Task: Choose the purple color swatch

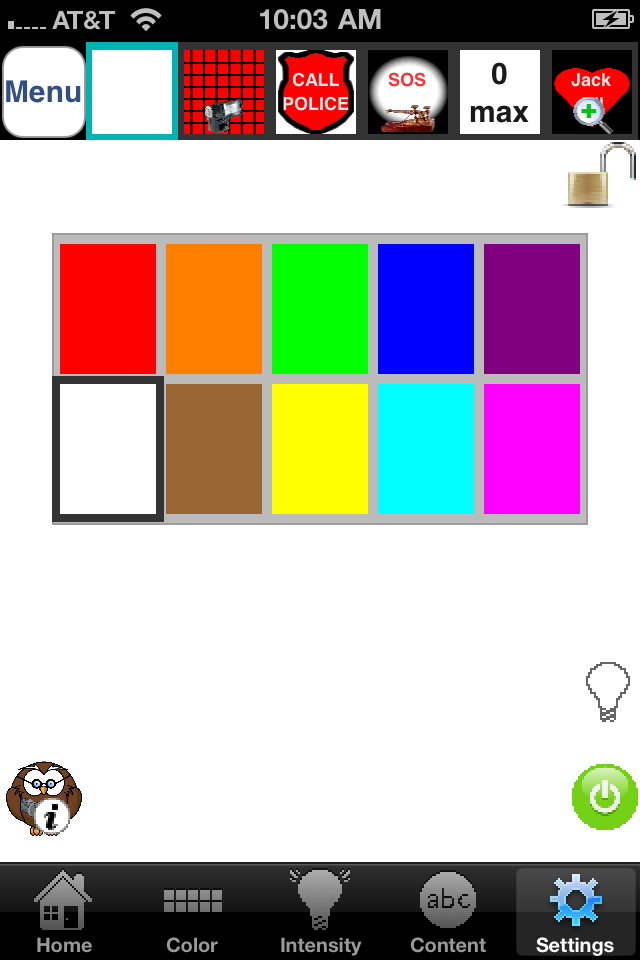Action: [x=532, y=308]
